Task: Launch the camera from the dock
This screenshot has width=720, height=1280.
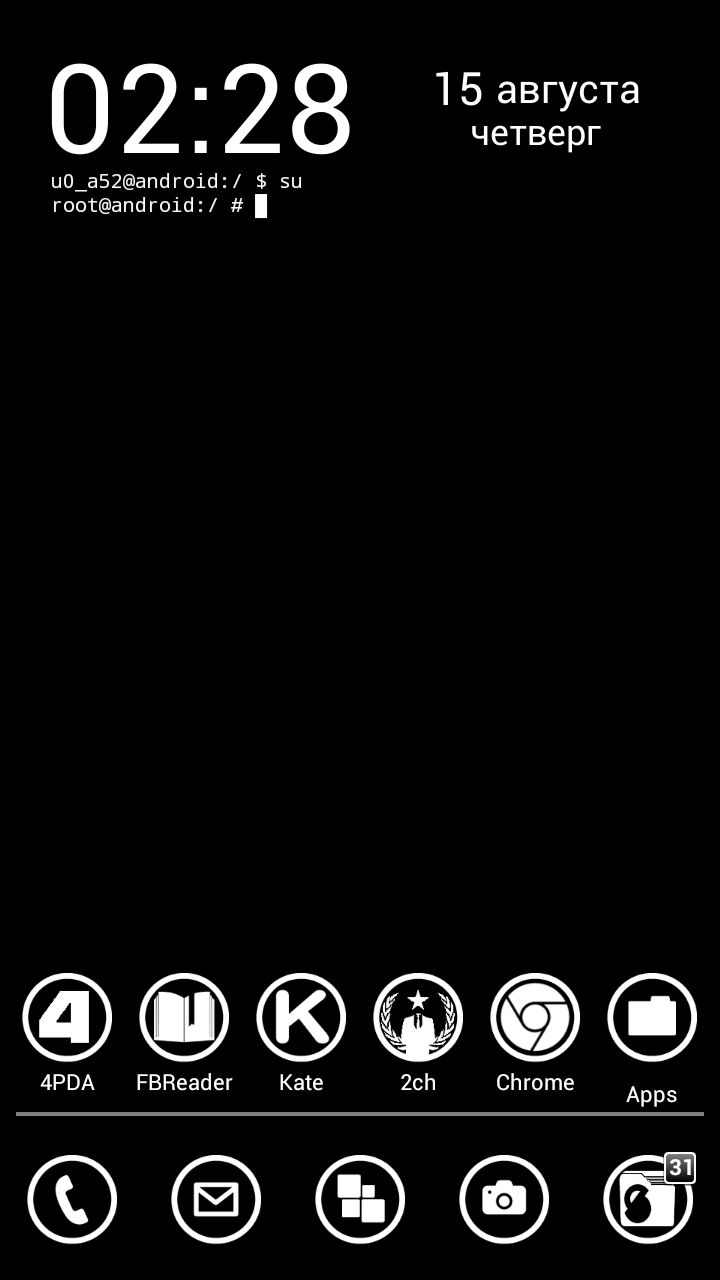Action: (504, 1199)
